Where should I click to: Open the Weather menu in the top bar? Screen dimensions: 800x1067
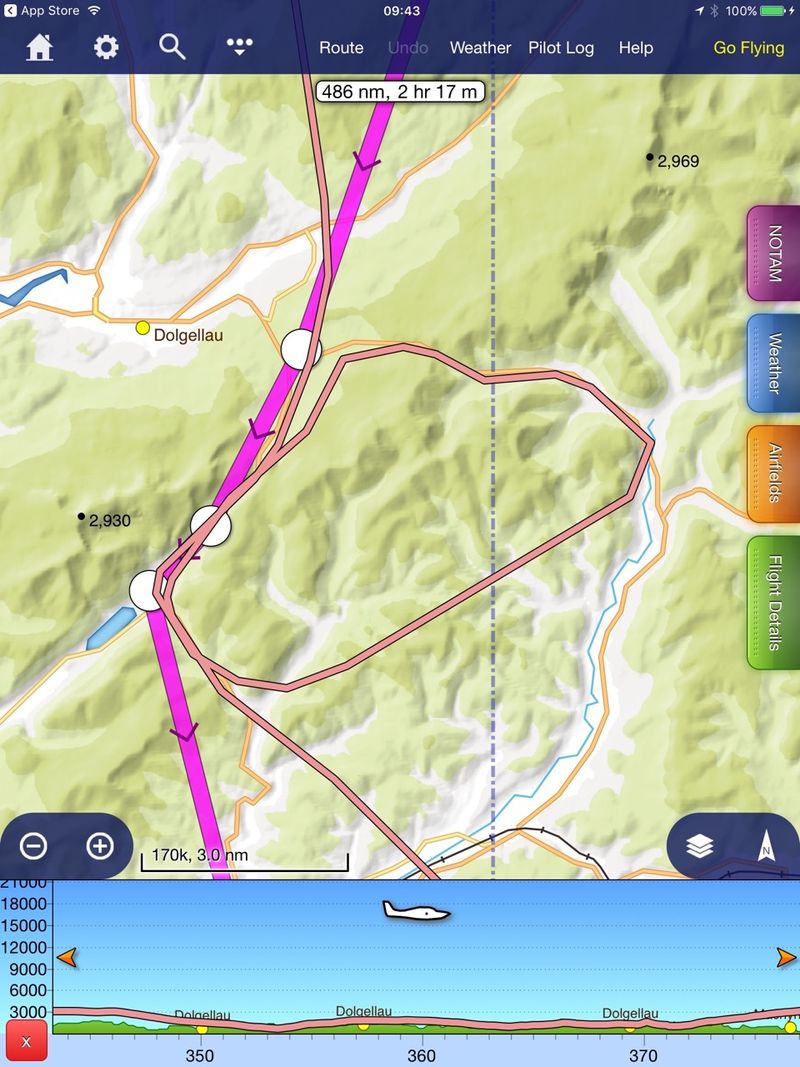tap(480, 48)
